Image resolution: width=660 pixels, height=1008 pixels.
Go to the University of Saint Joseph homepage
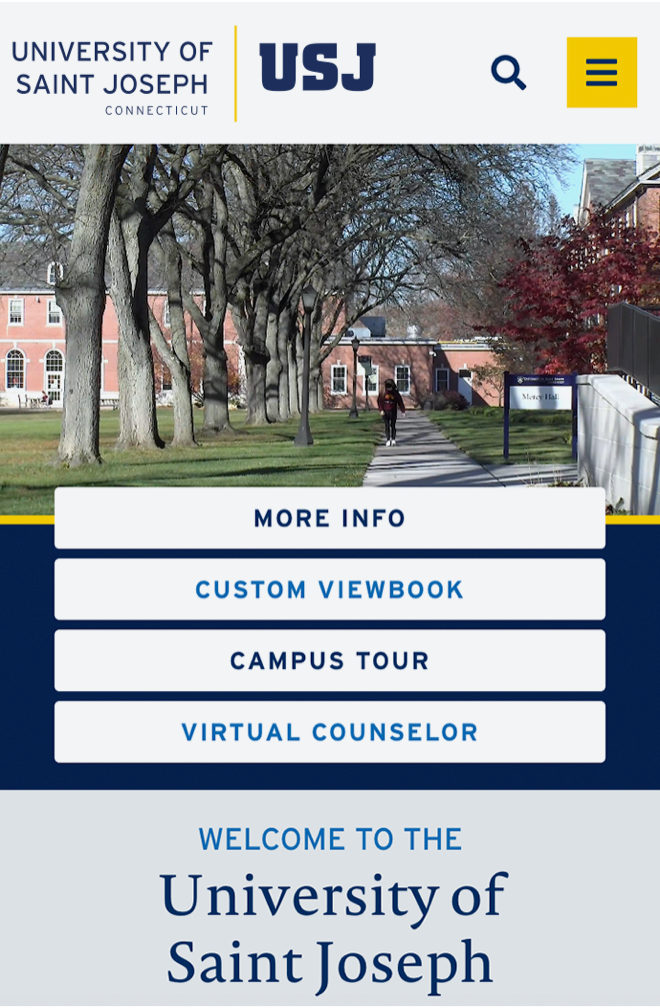tap(193, 74)
